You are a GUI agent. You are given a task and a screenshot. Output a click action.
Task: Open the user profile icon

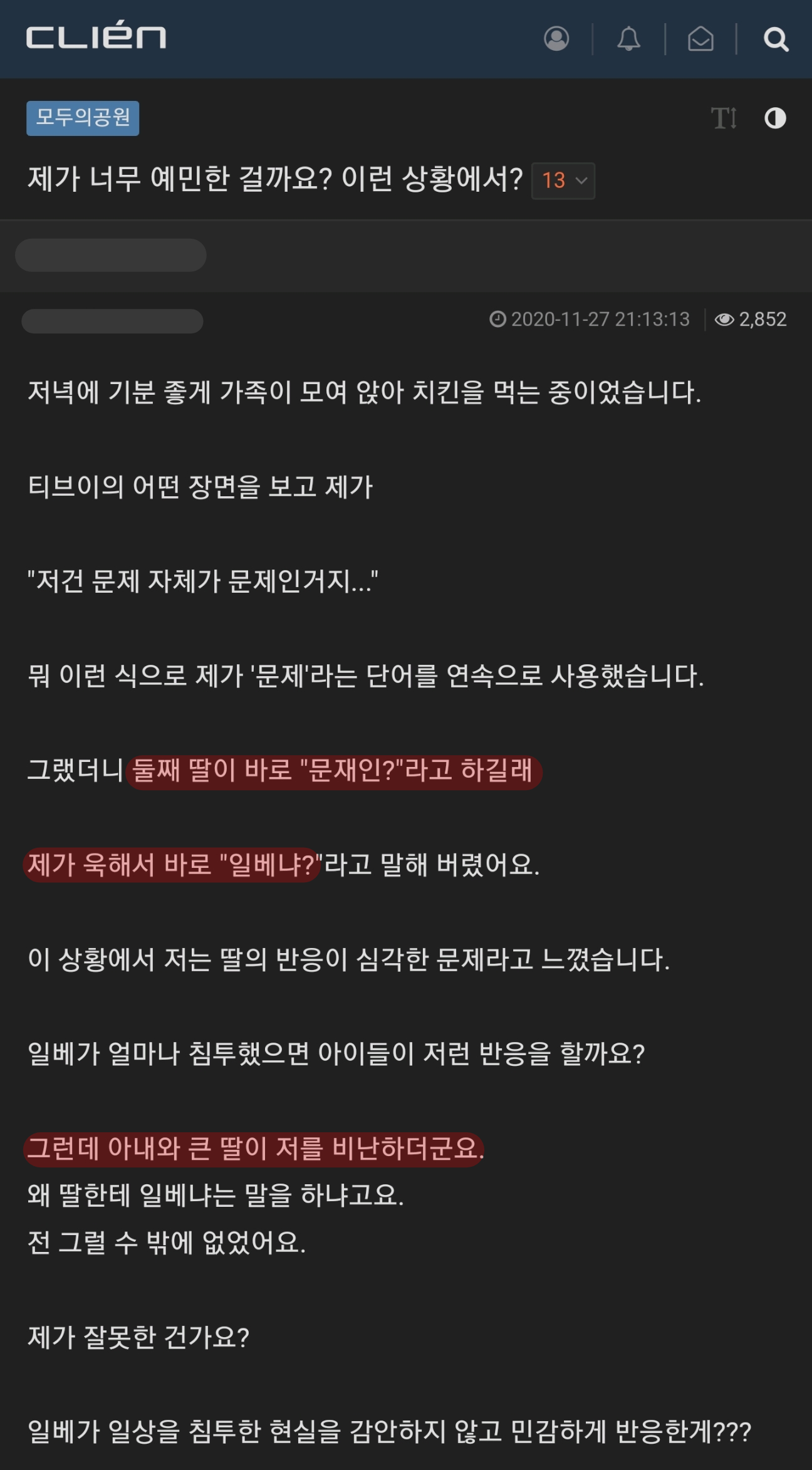click(556, 39)
